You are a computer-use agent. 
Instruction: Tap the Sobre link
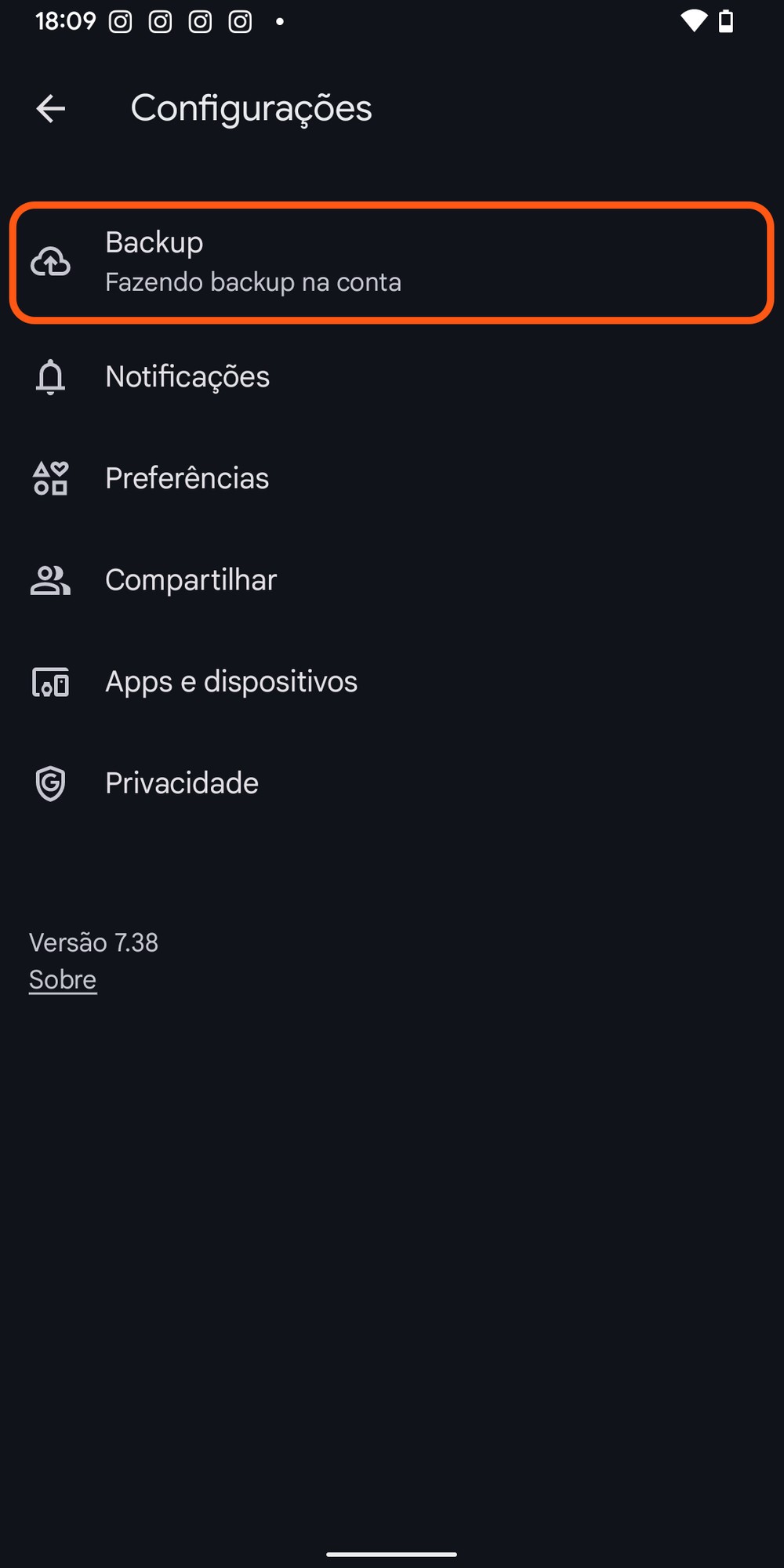[x=63, y=980]
